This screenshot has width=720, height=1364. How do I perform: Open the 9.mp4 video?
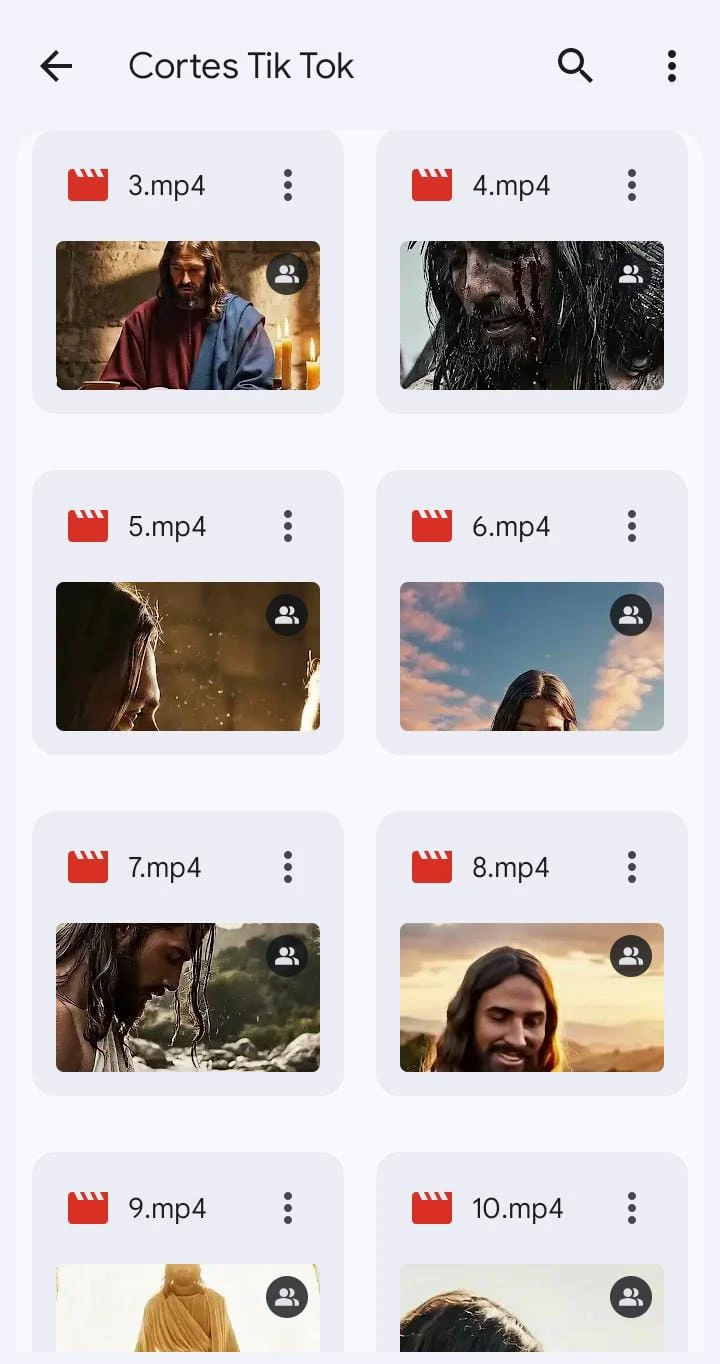tap(188, 1308)
